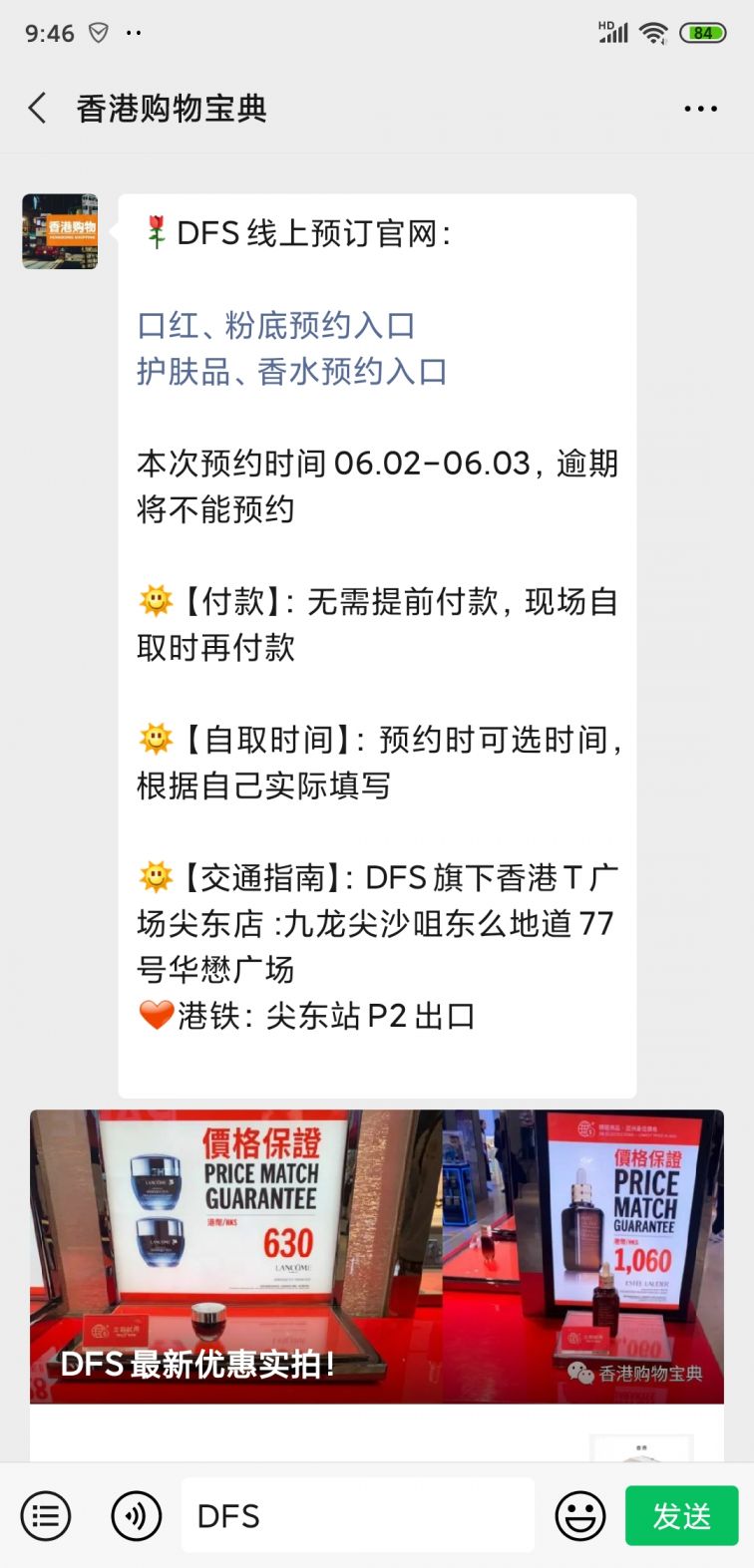Image resolution: width=754 pixels, height=1568 pixels.
Task: Switch to voice input mode
Action: pos(136,1516)
